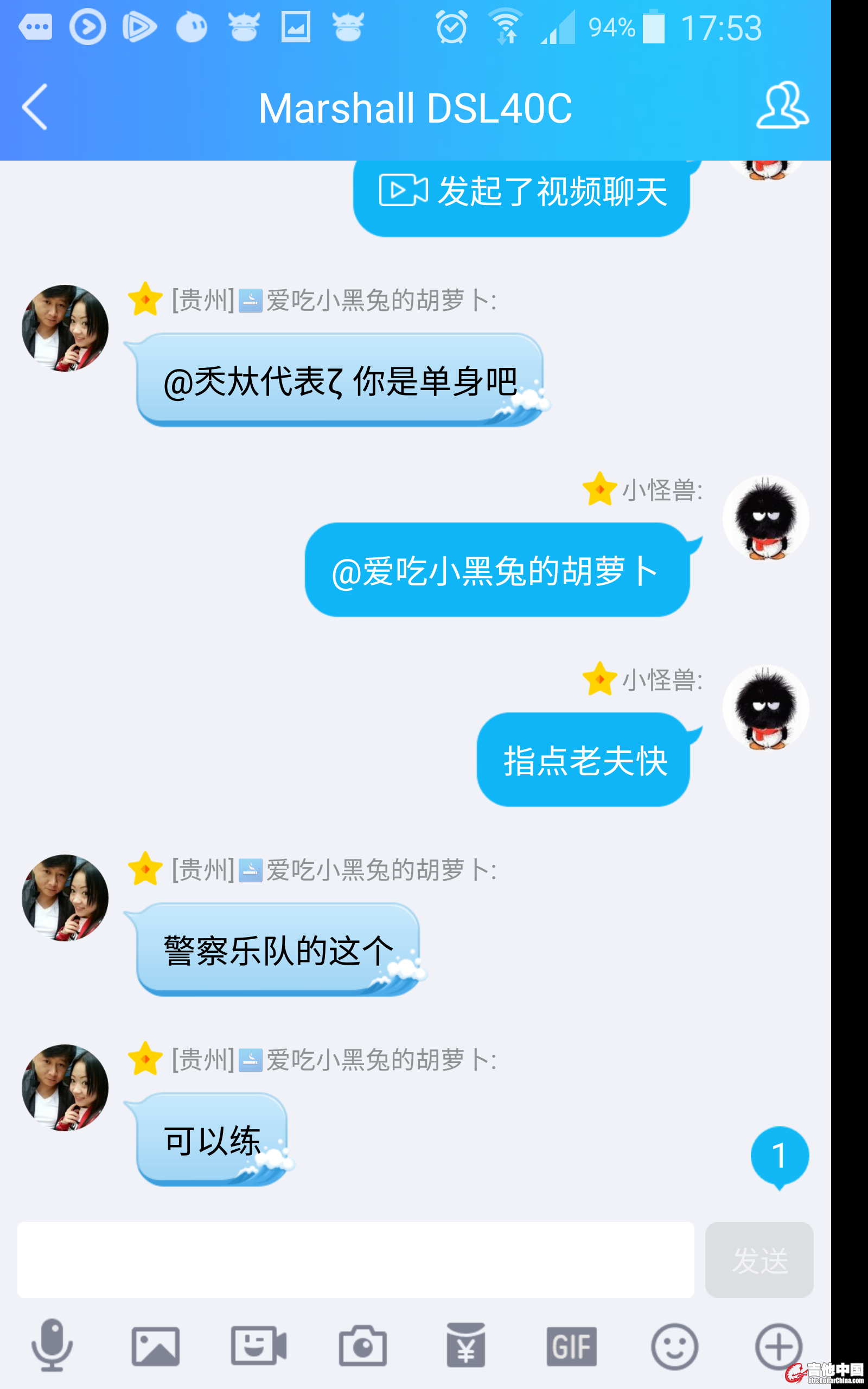
Task: Record a voice message with the microphone
Action: tap(52, 1345)
